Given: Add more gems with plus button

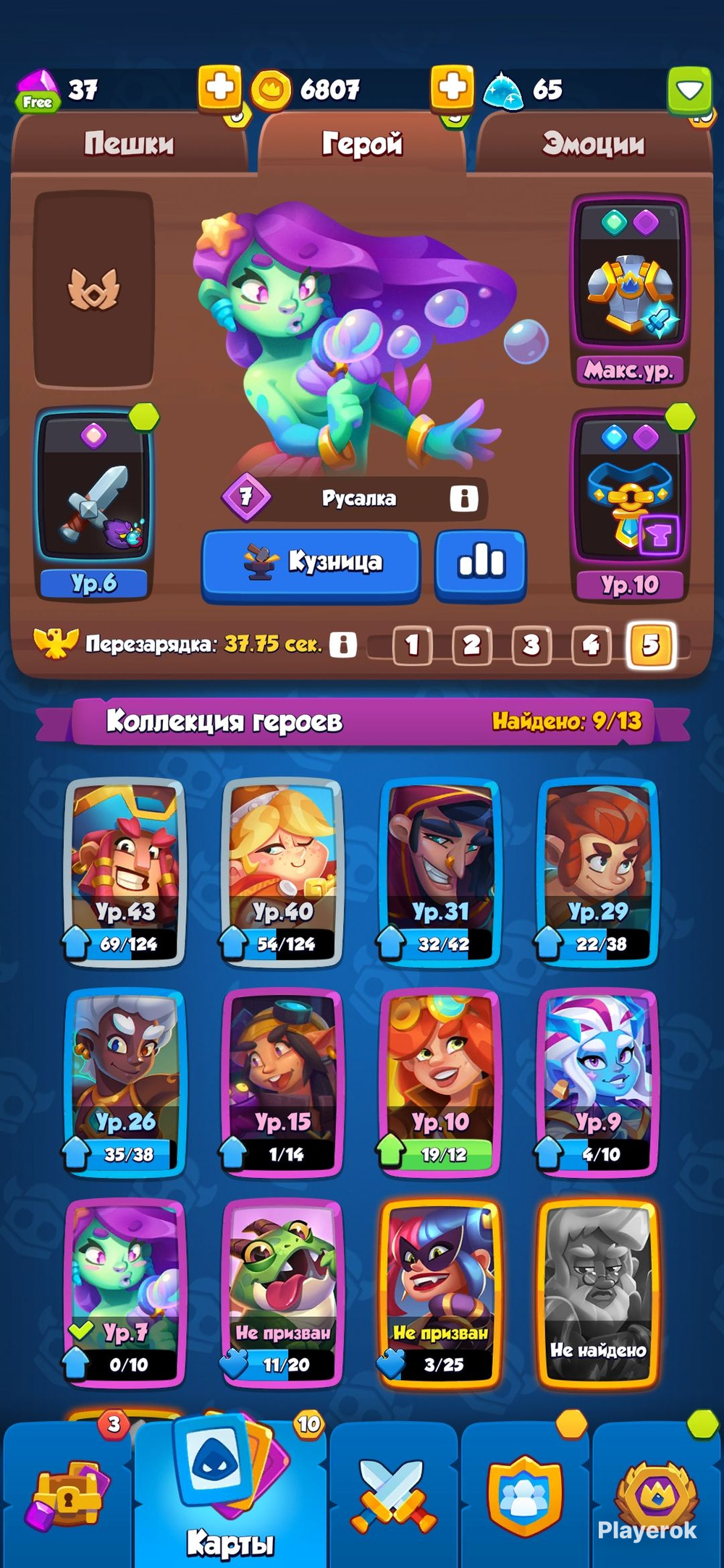Looking at the screenshot, I should 219,88.
